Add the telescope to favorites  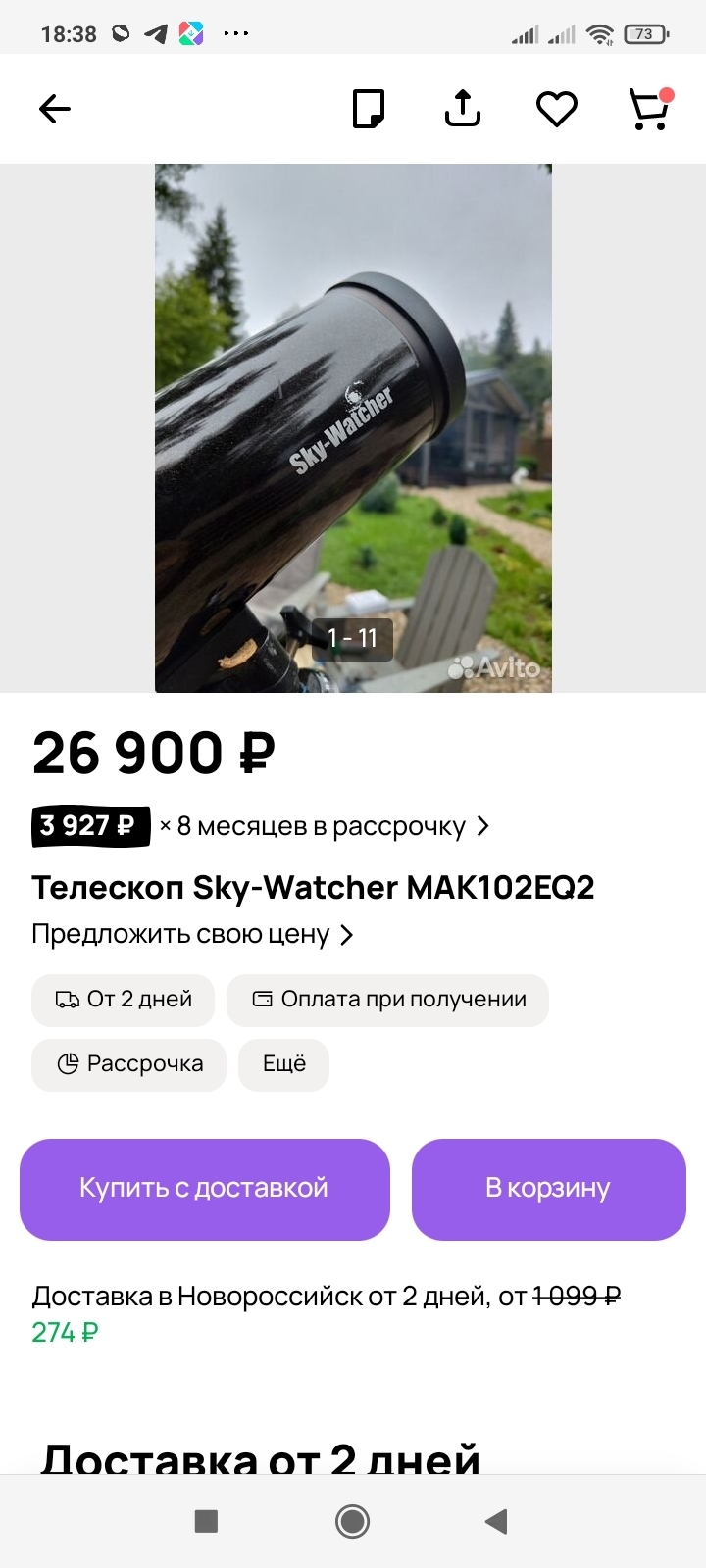[556, 109]
